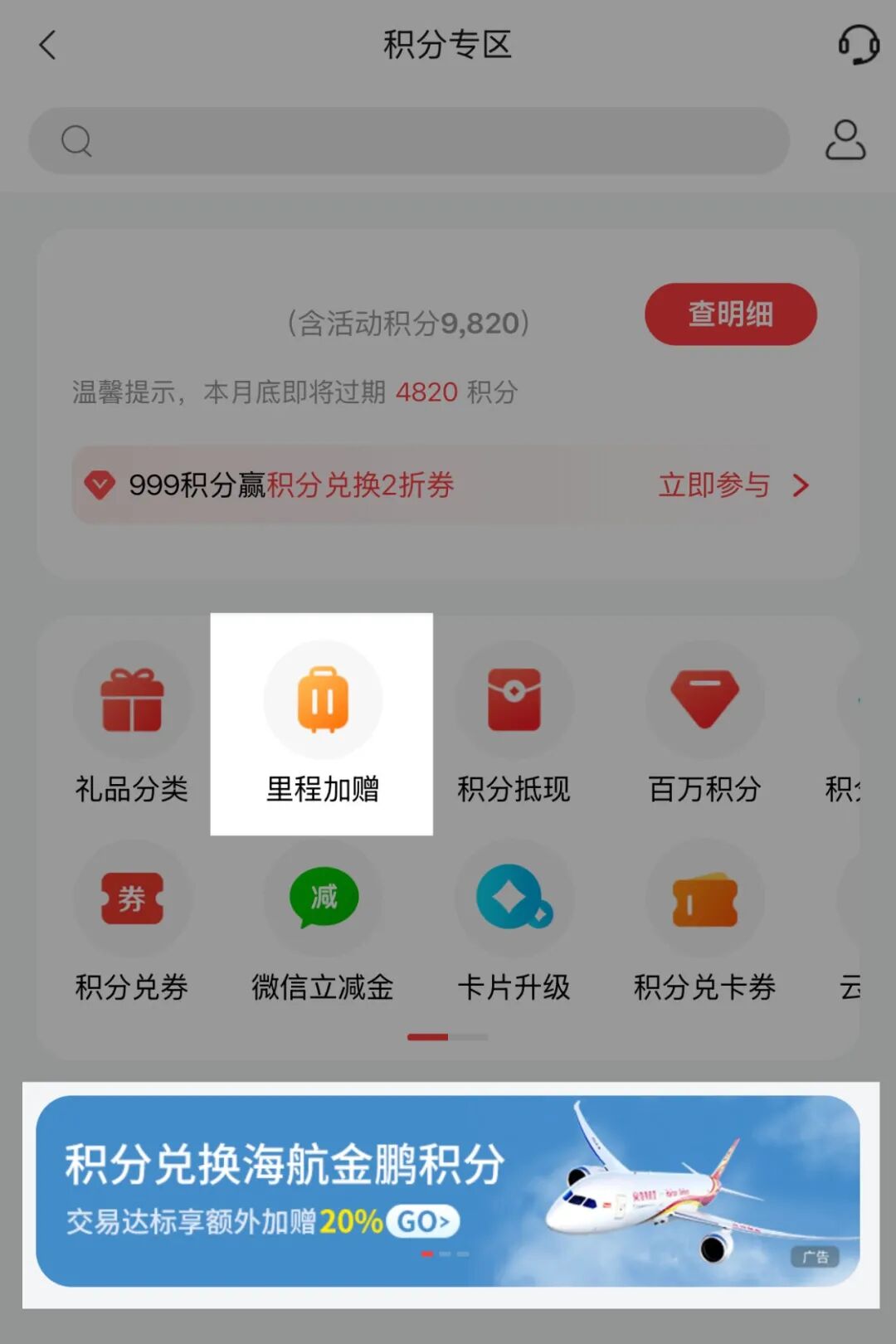Screen dimensions: 896x1344
Task: Open 立即参与 promotion link
Action: pos(730,485)
